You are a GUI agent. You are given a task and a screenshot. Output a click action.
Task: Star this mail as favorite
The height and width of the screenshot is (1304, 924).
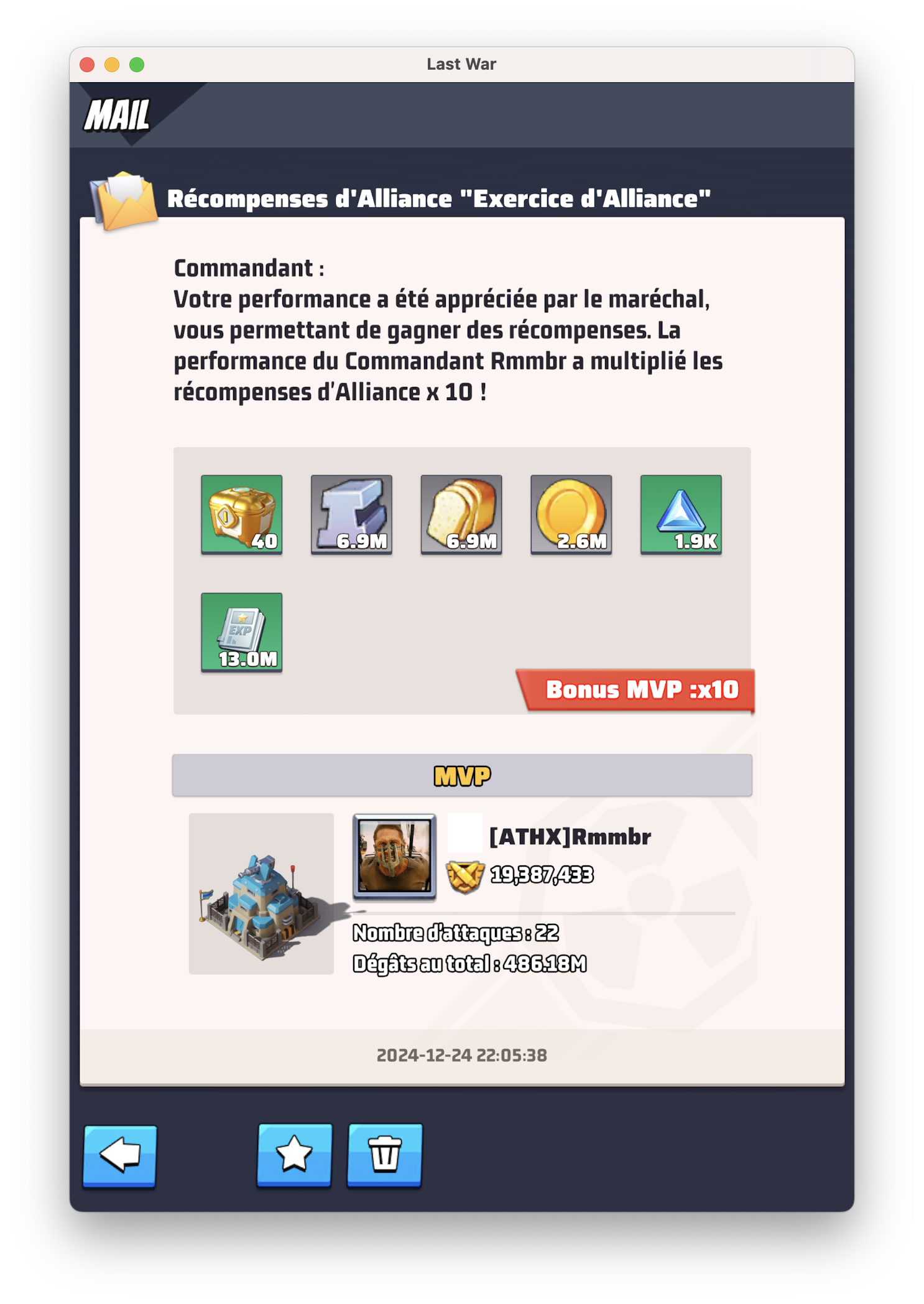(x=294, y=1154)
